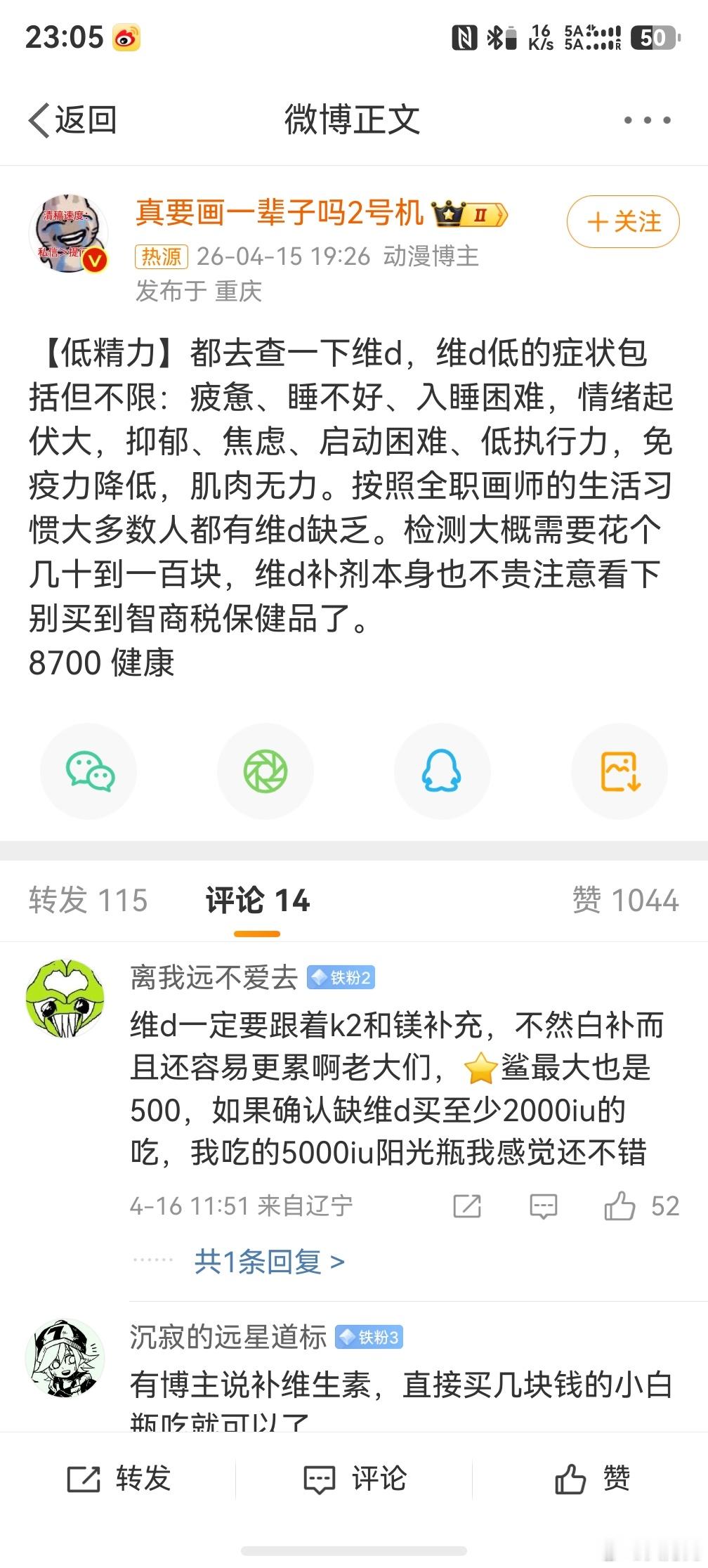The height and width of the screenshot is (1568, 708).
Task: Tap the orange progress underline below 评论
Action: click(257, 932)
